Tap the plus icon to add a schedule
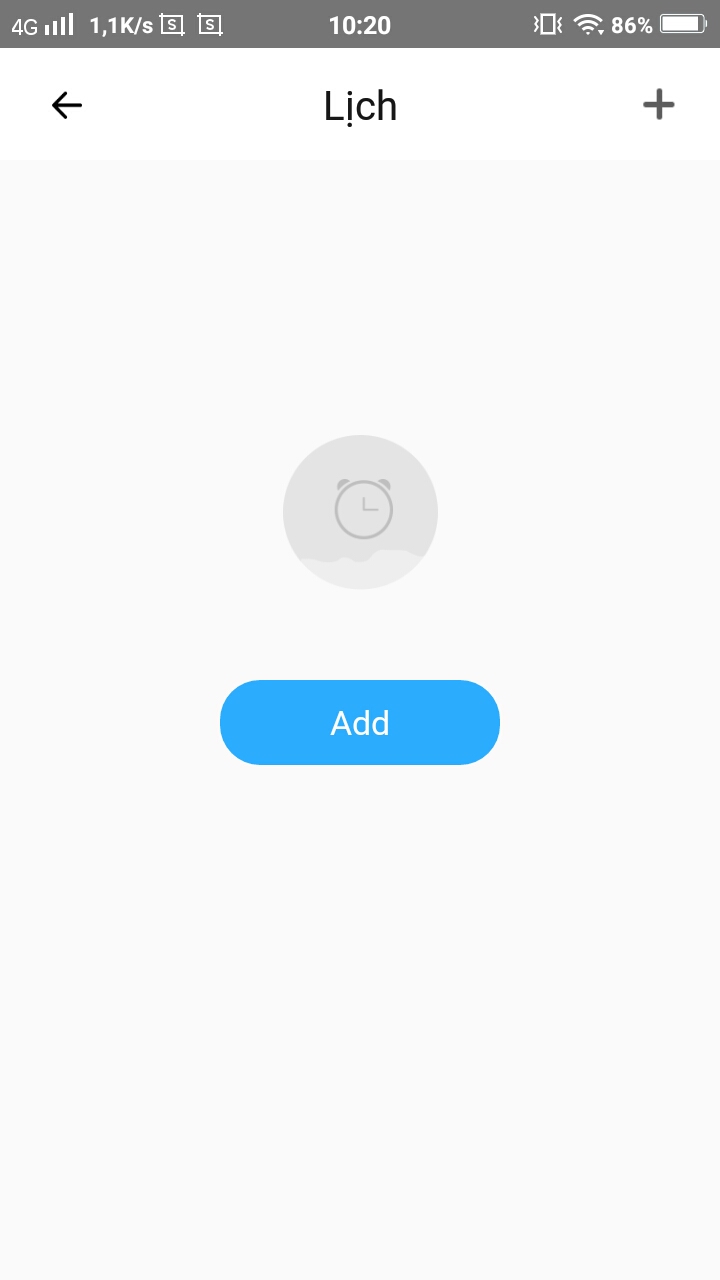This screenshot has height=1280, width=720. pos(659,104)
